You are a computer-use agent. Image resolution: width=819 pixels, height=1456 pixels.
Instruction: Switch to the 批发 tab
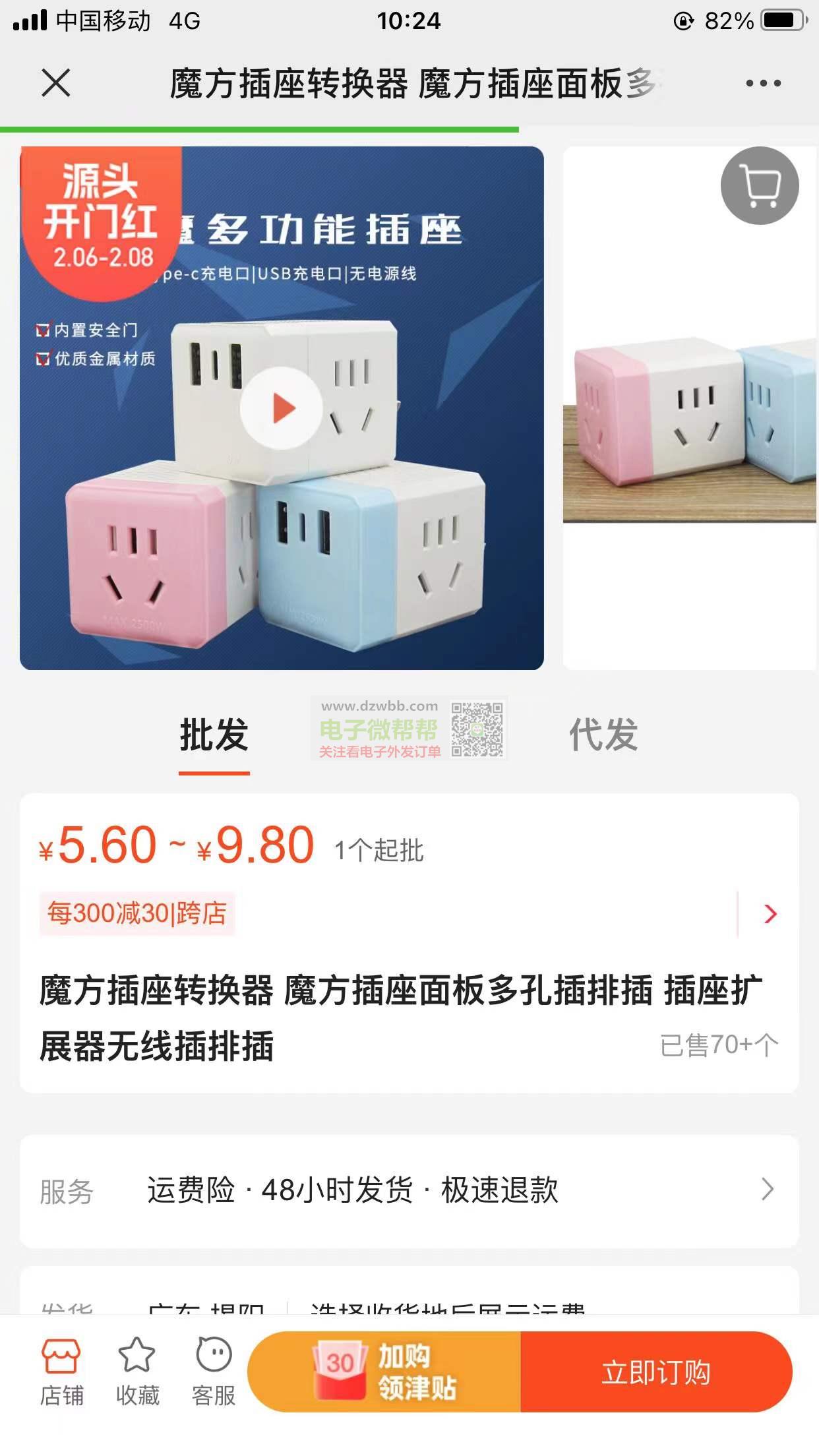point(214,735)
